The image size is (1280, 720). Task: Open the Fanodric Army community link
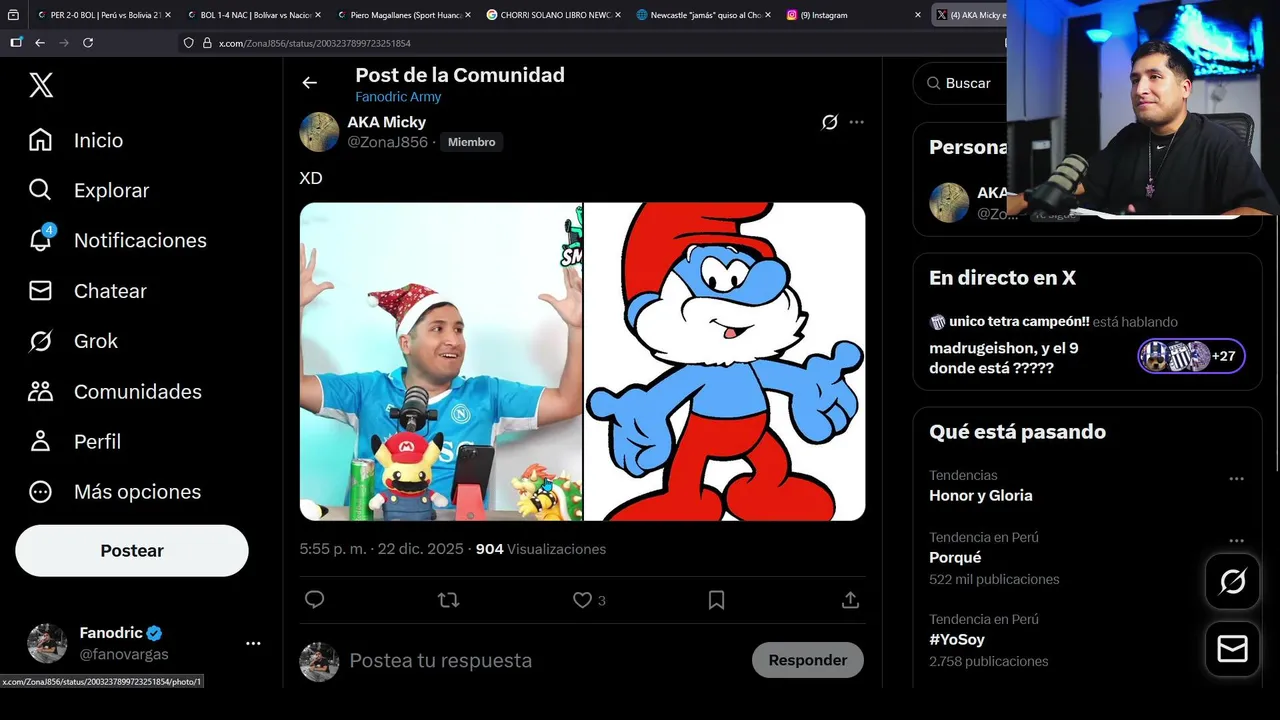coord(398,97)
